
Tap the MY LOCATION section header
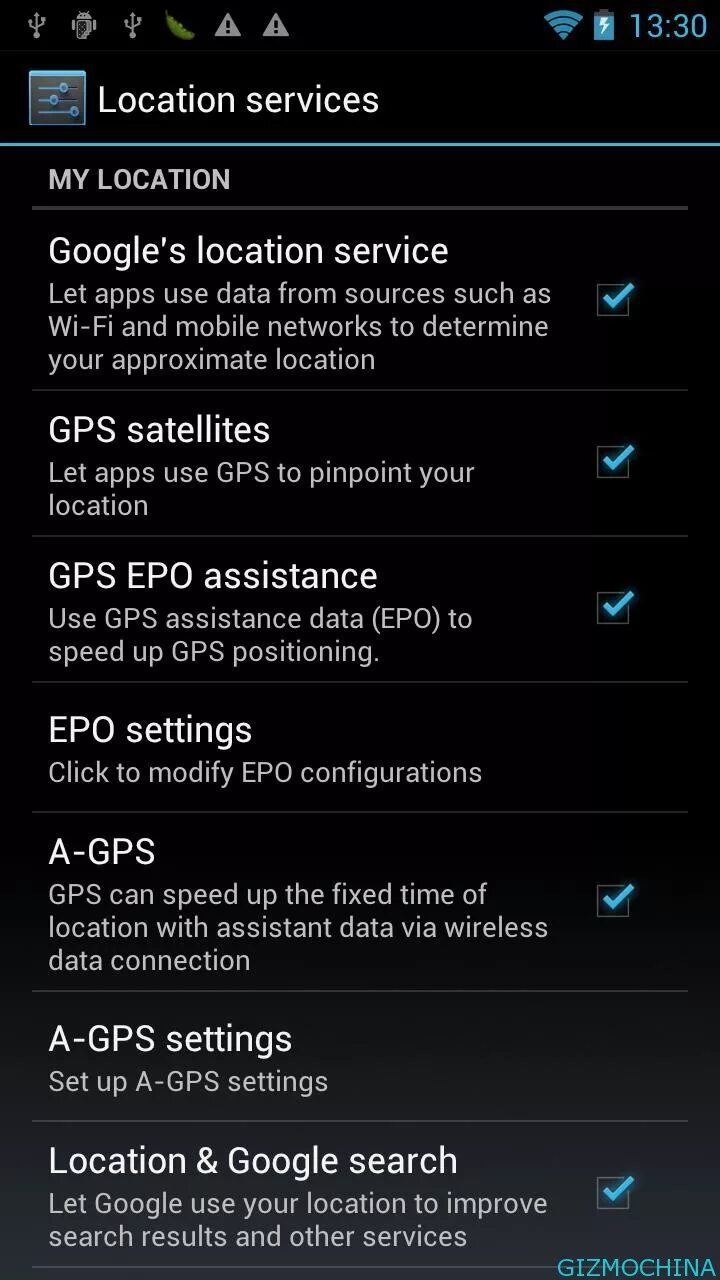pos(139,180)
